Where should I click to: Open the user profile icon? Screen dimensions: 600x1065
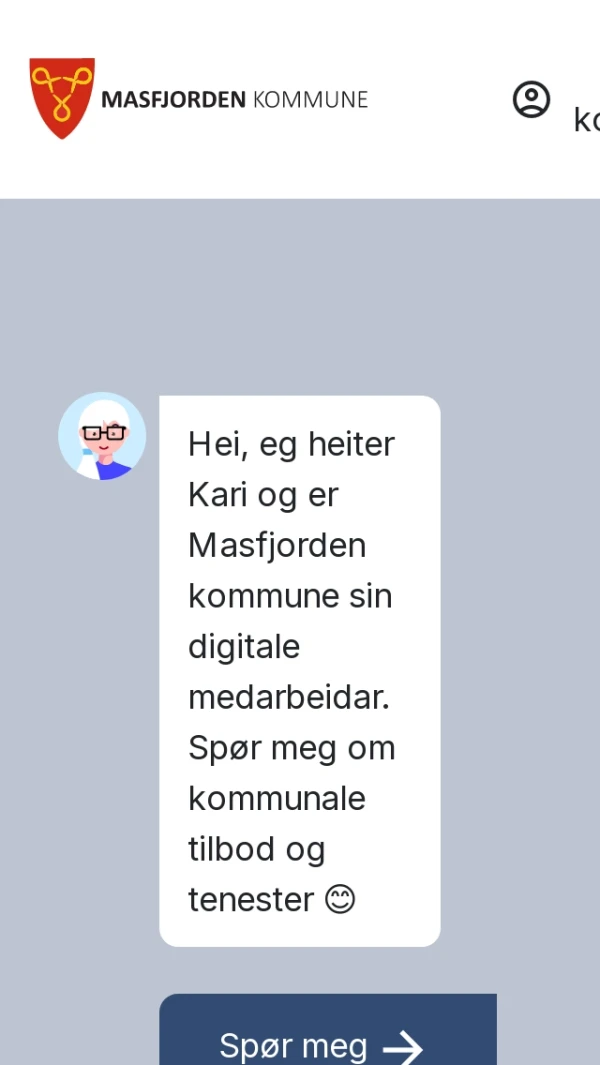(x=531, y=99)
